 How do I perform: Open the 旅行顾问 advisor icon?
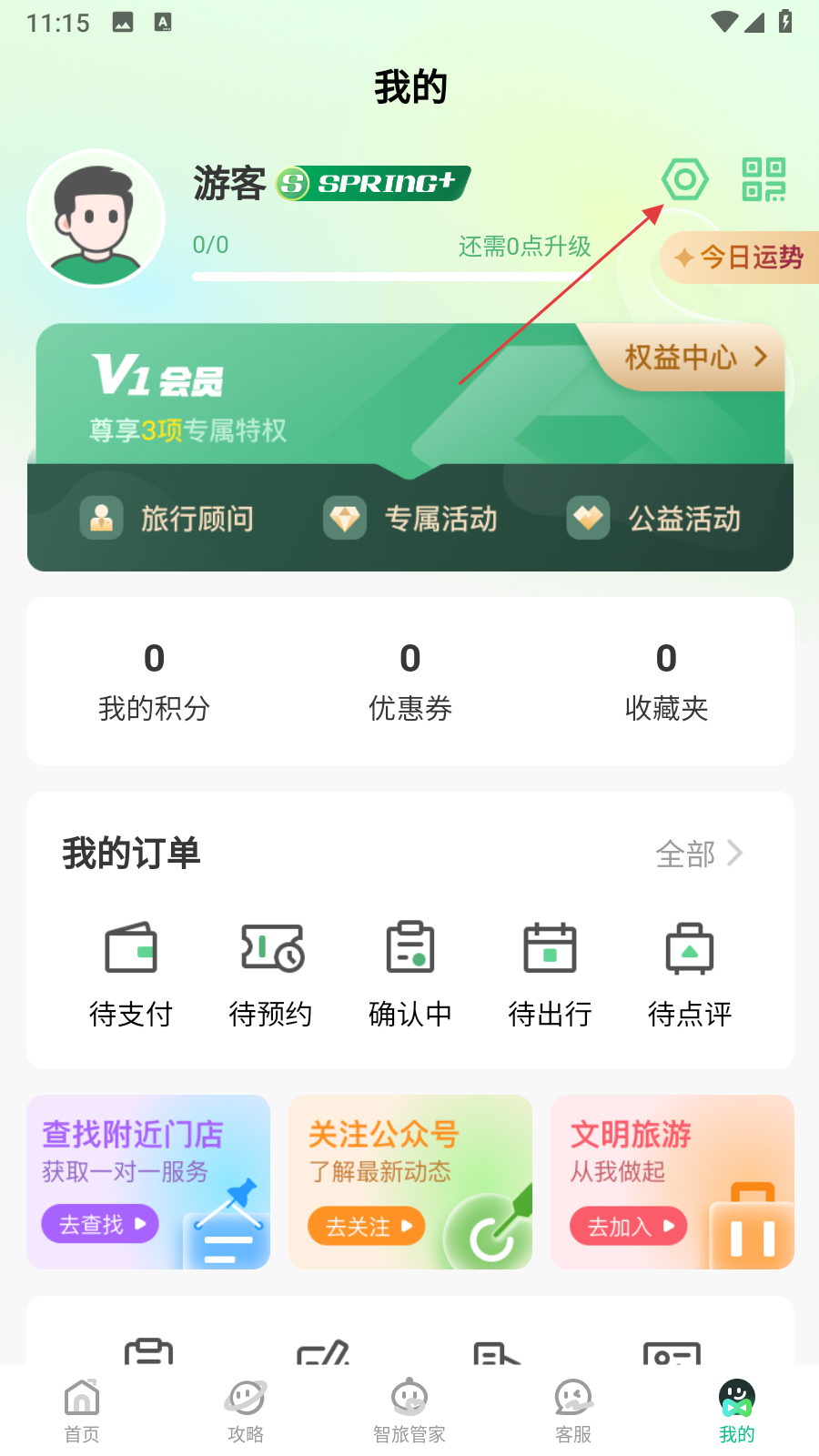(x=101, y=518)
